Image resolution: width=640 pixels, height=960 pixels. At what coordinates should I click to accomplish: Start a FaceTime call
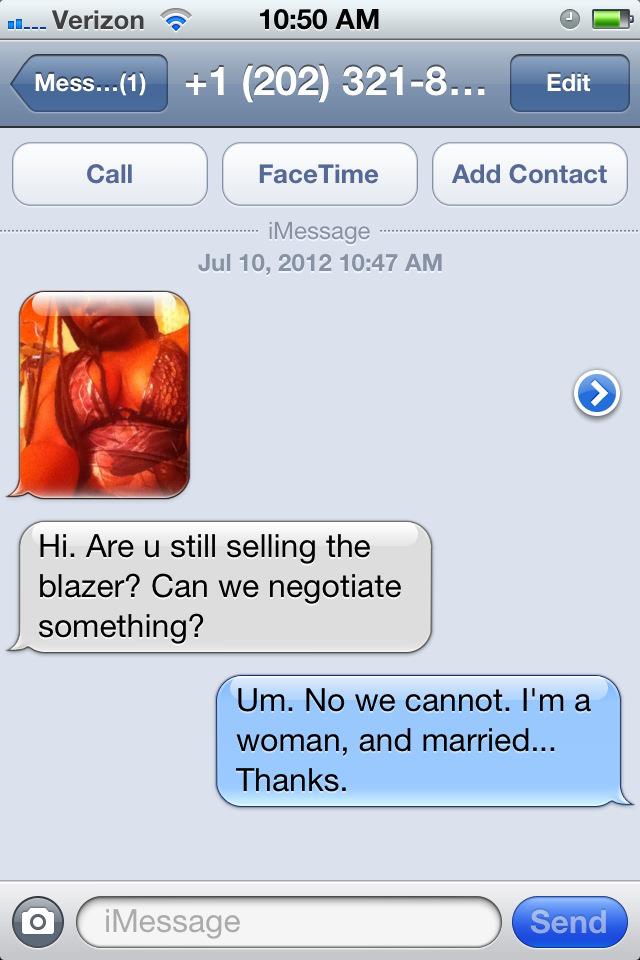[x=319, y=174]
